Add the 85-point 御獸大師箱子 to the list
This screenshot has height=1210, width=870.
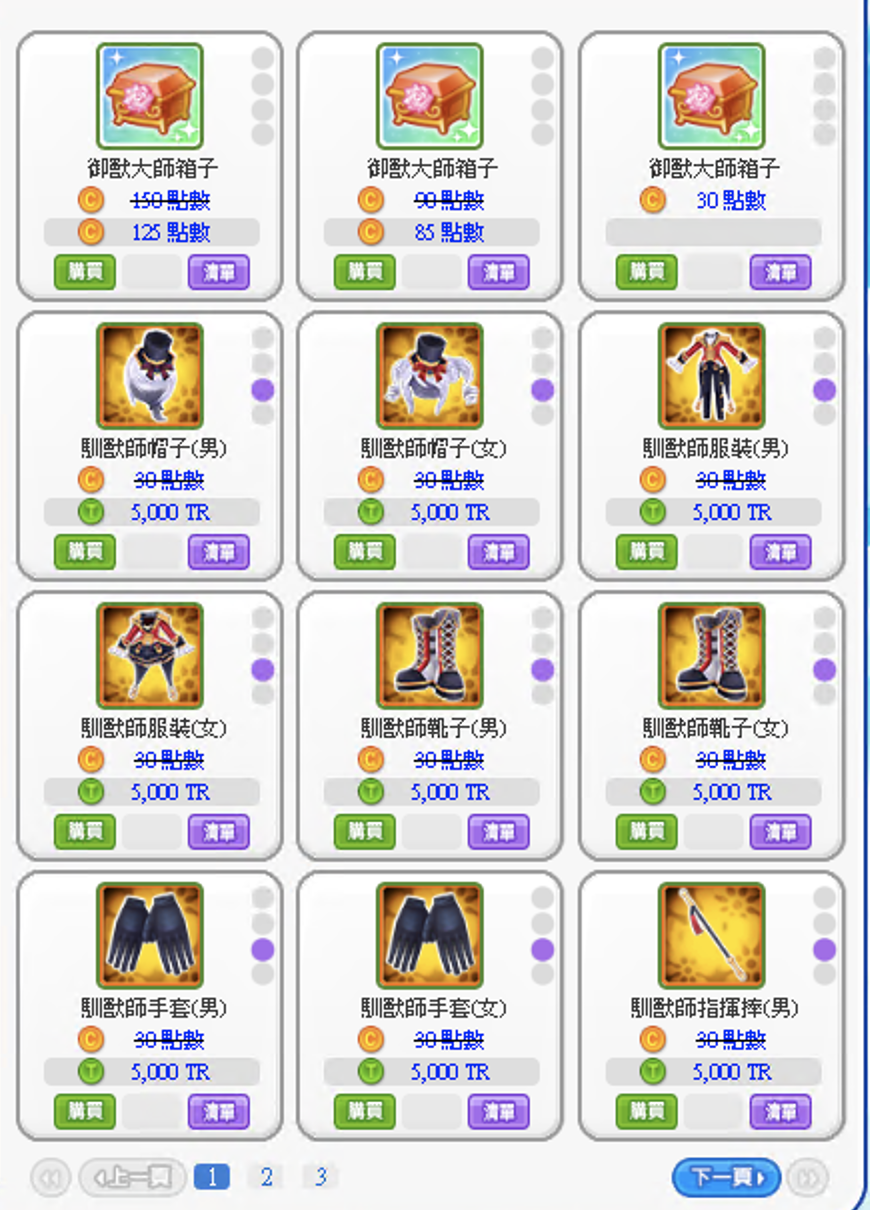[498, 272]
